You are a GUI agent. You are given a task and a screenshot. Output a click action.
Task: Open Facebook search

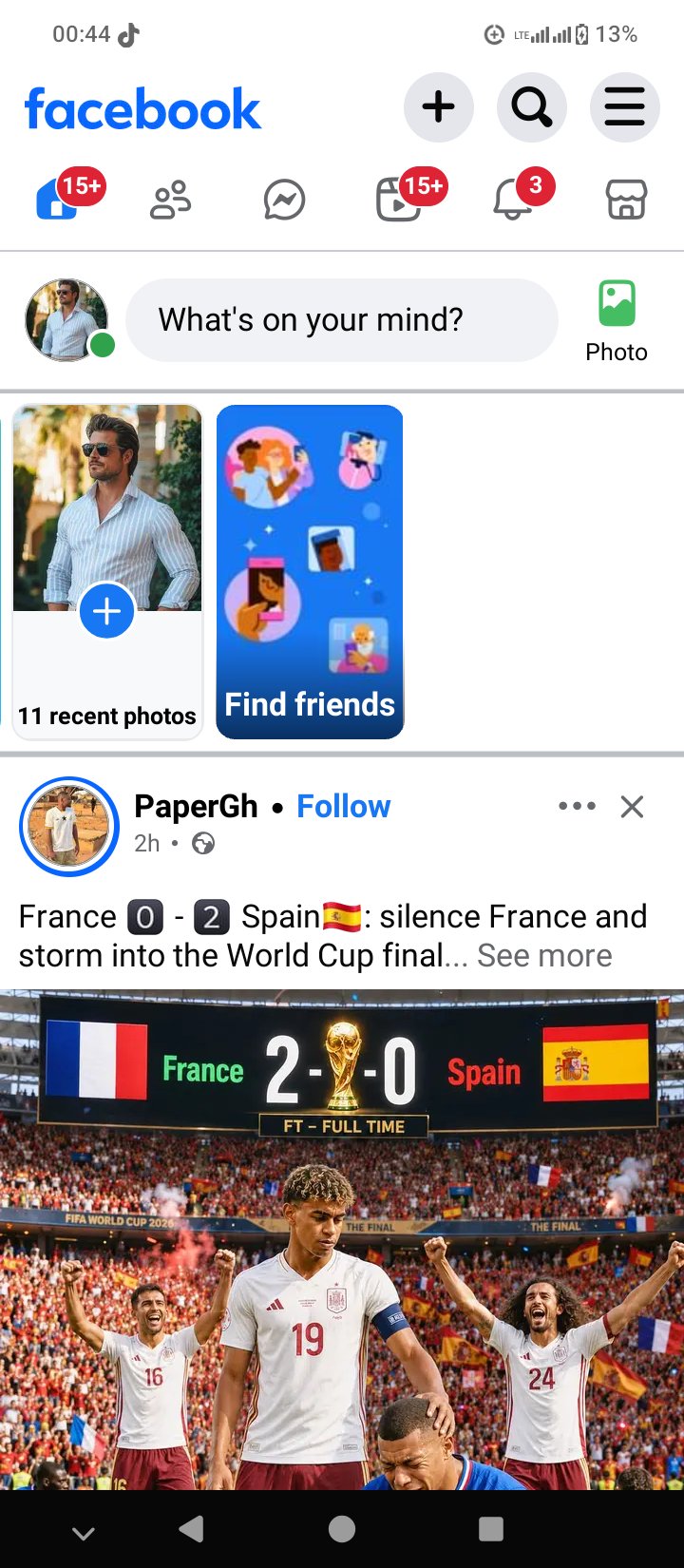[532, 107]
